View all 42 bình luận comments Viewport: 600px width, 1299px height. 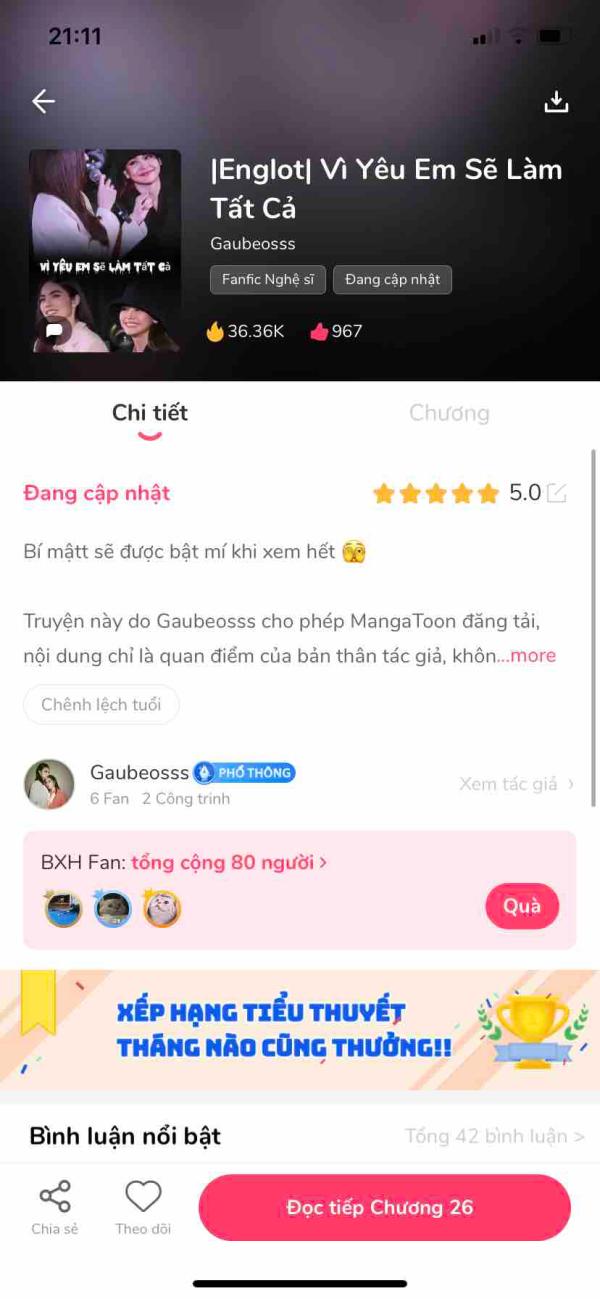pyautogui.click(x=494, y=1136)
